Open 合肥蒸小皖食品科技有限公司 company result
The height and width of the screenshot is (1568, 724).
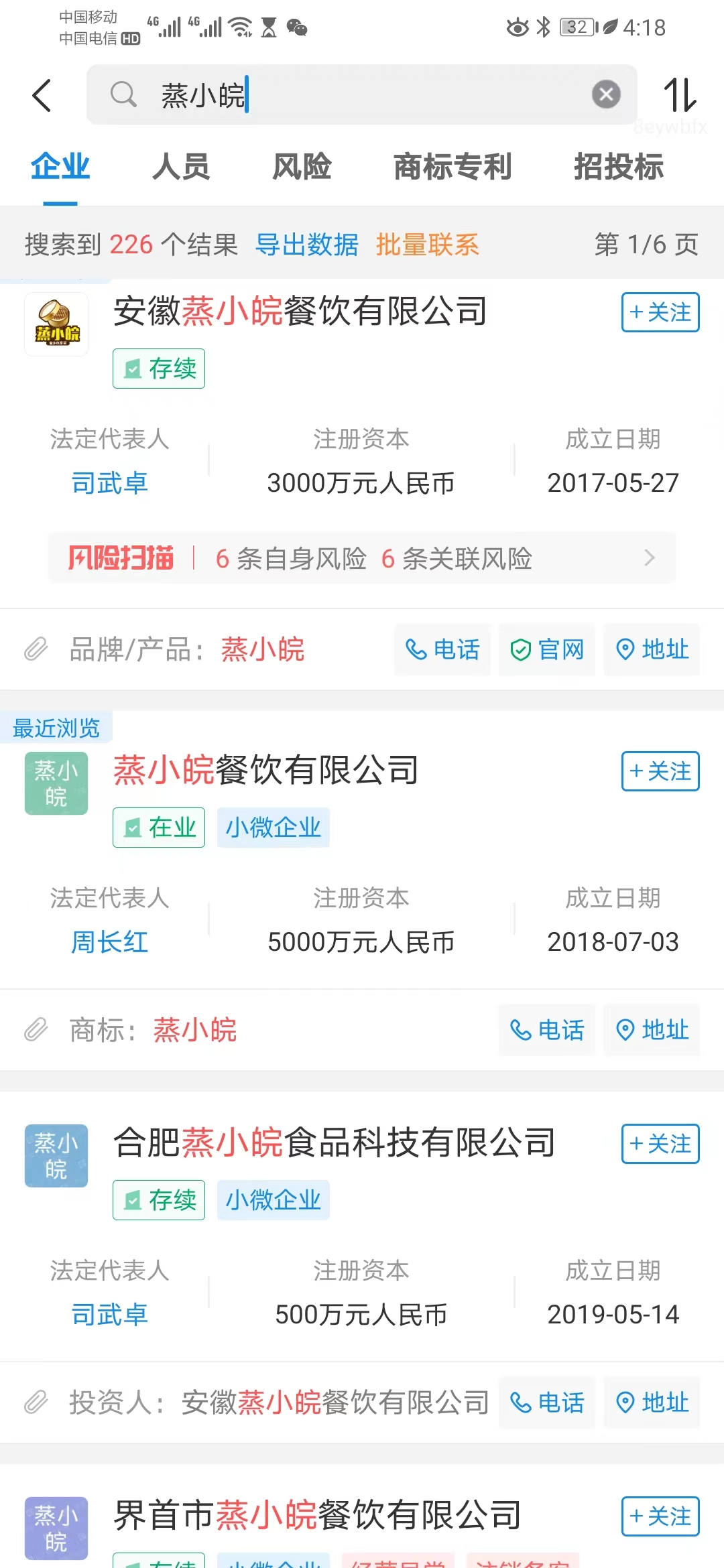coord(335,1142)
